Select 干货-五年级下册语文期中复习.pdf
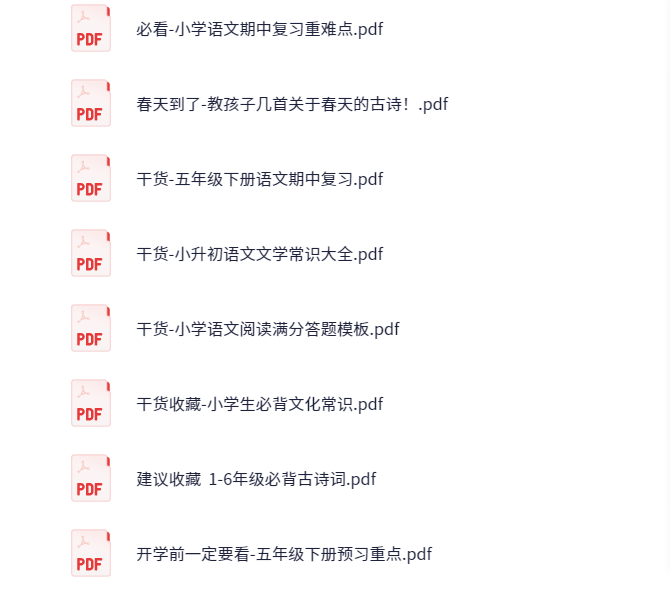 (259, 179)
